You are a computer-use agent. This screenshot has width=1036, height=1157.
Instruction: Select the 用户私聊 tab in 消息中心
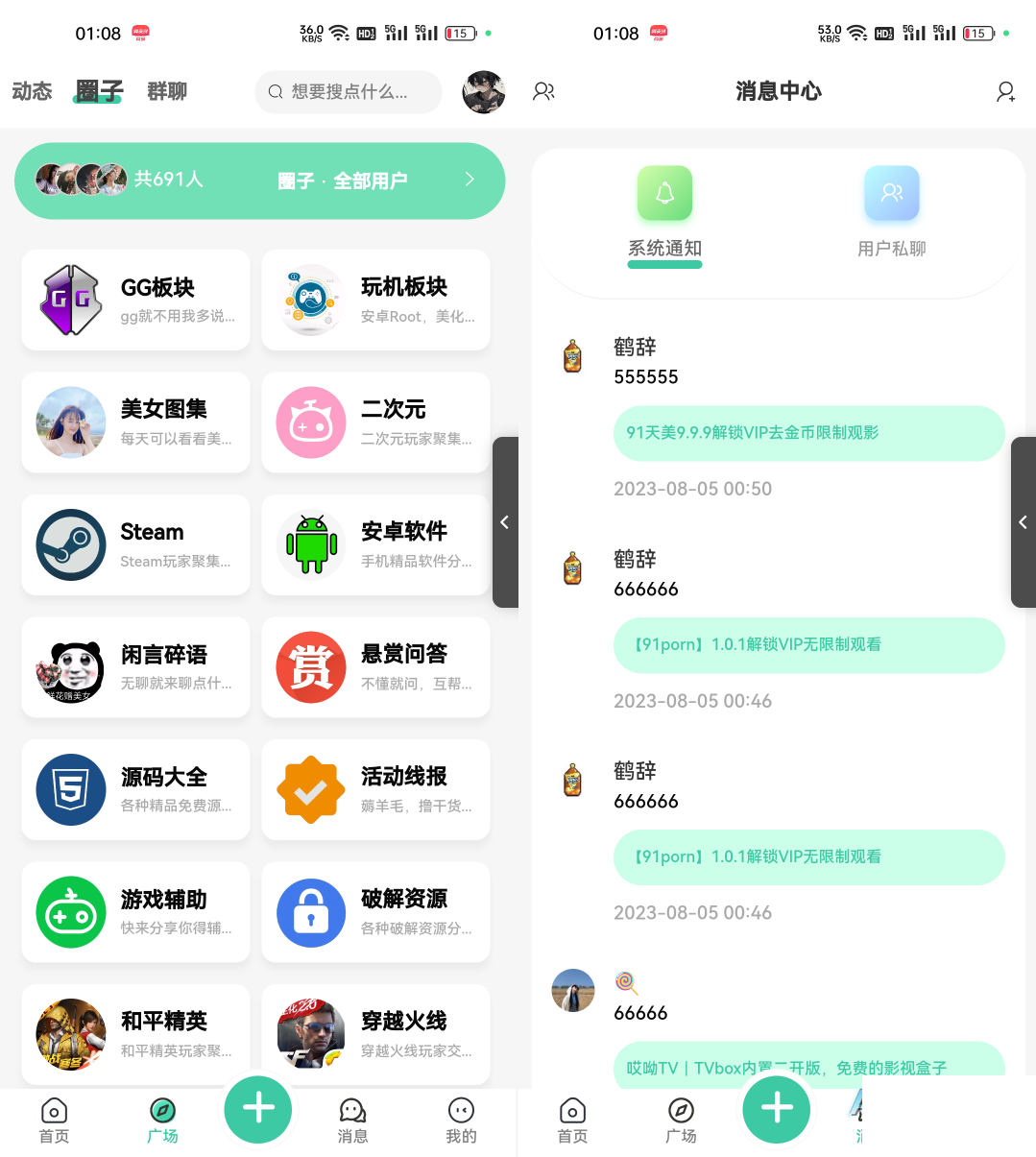tap(891, 211)
